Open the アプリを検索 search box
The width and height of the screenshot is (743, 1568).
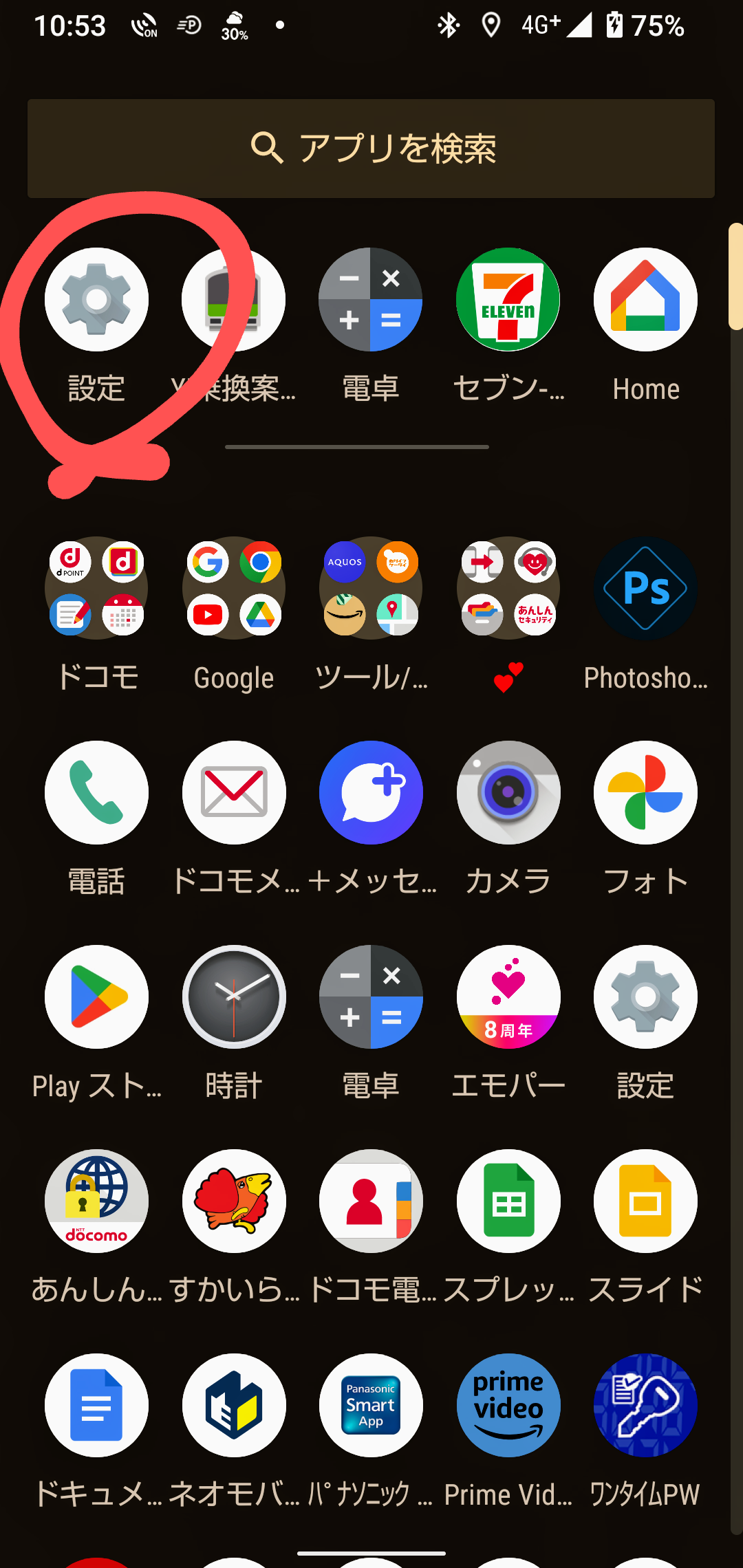point(371,149)
